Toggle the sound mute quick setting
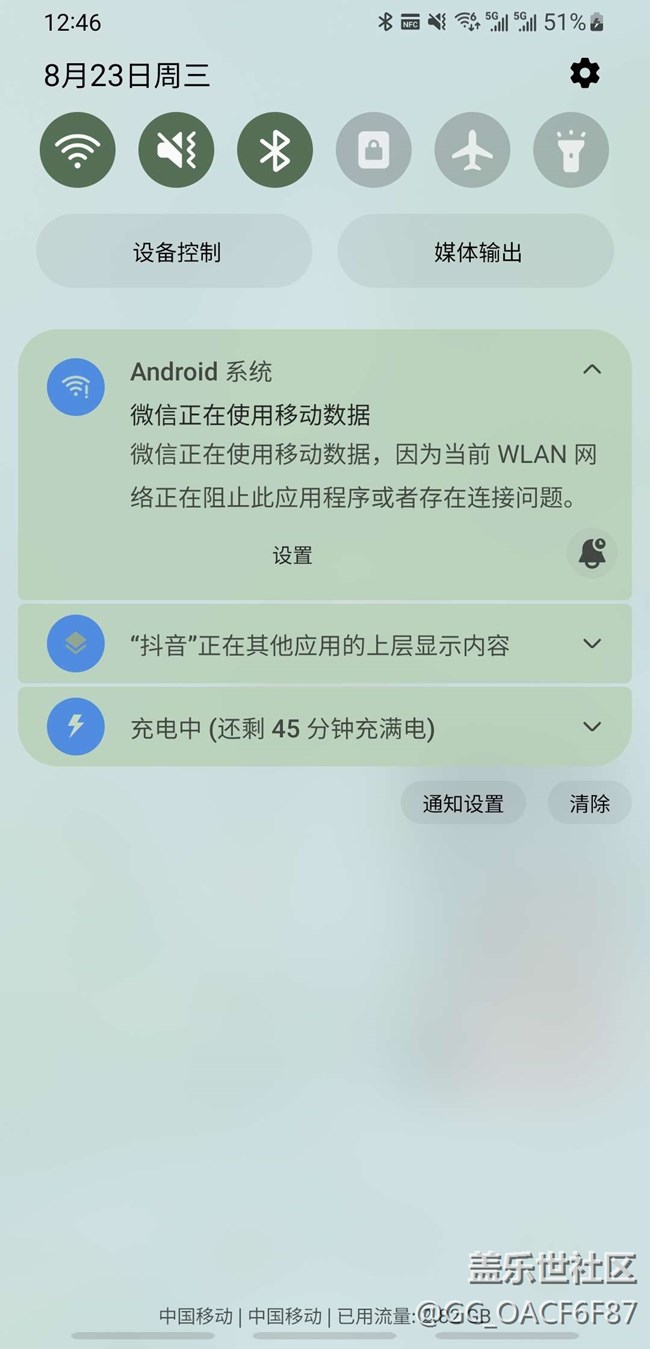The width and height of the screenshot is (650, 1349). click(x=176, y=151)
